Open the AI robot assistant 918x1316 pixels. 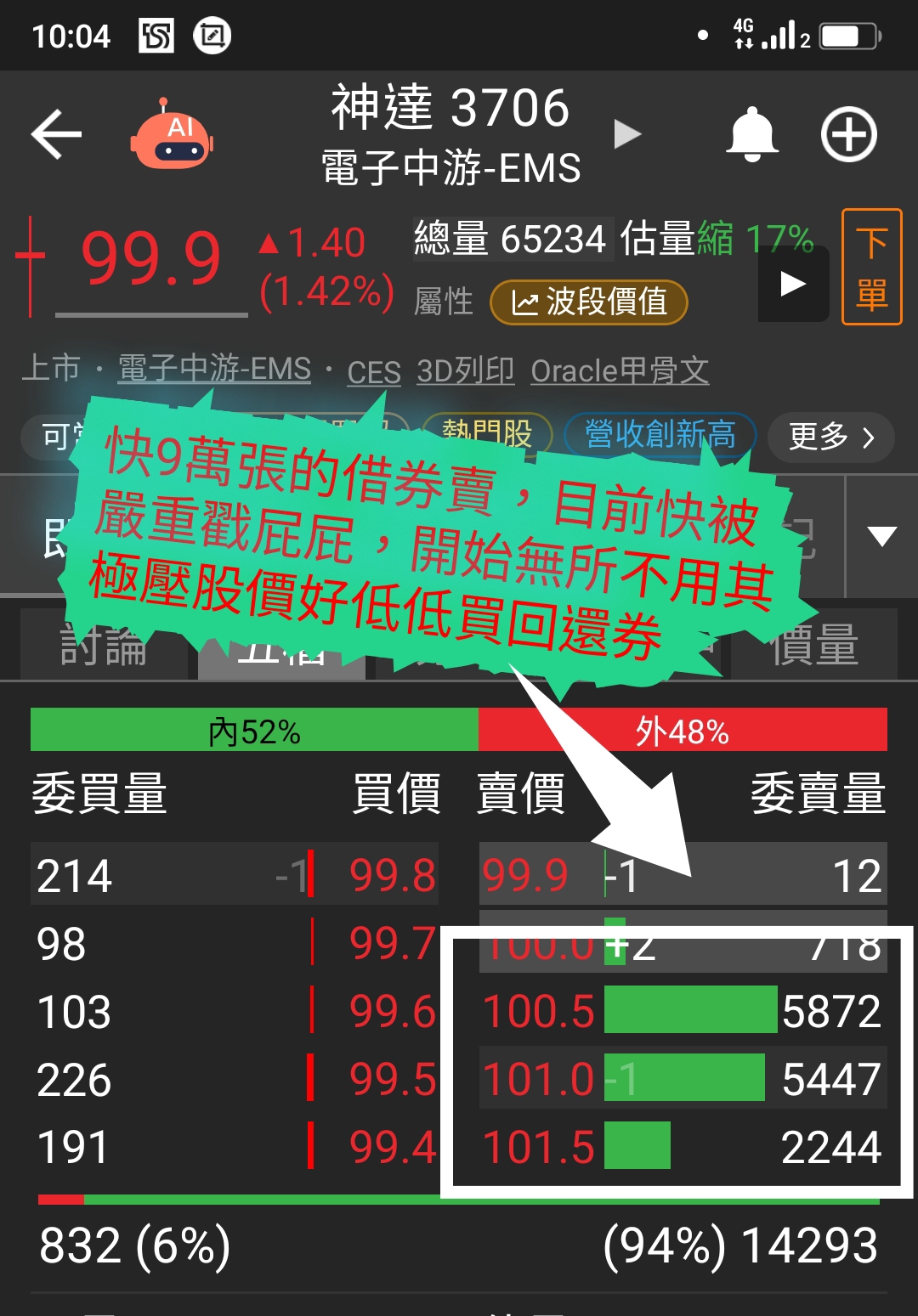click(x=172, y=136)
